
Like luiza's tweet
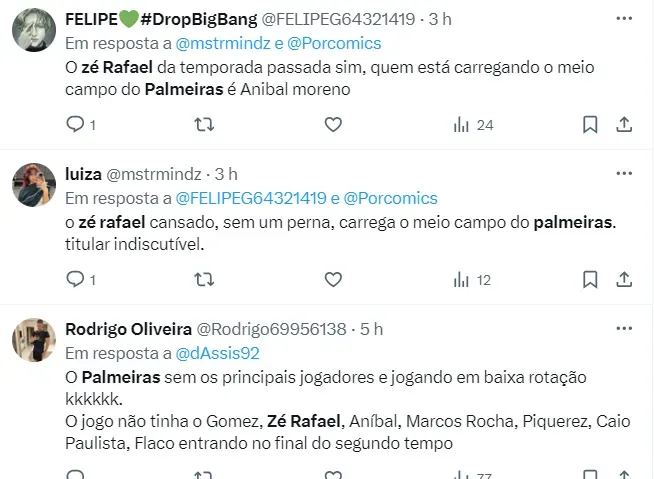pyautogui.click(x=334, y=280)
